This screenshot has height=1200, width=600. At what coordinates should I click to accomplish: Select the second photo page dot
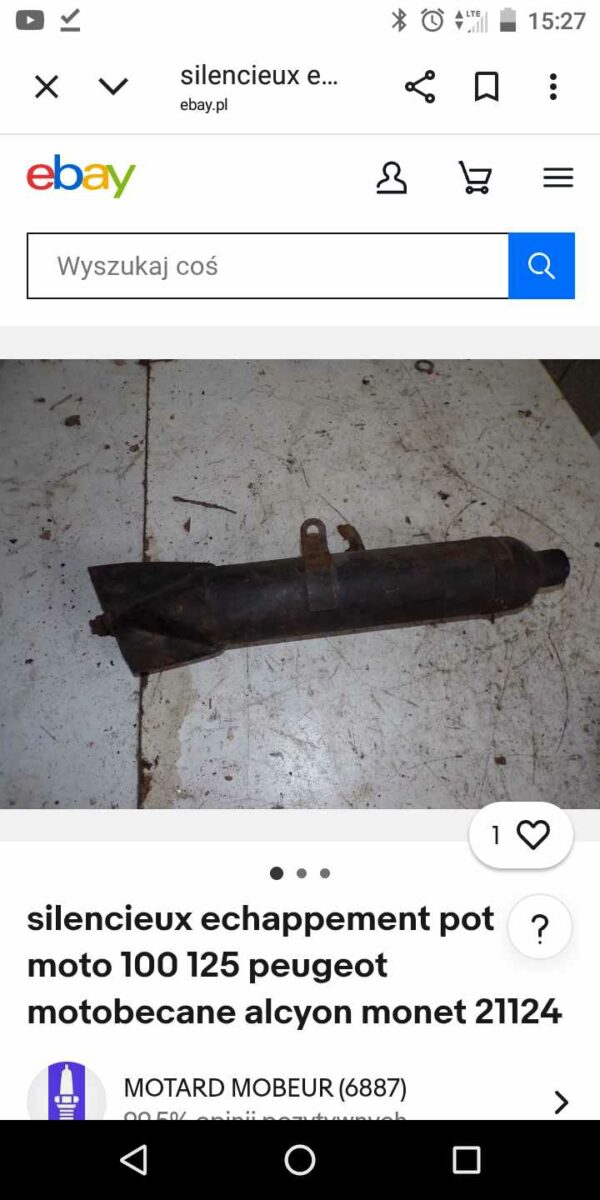301,873
